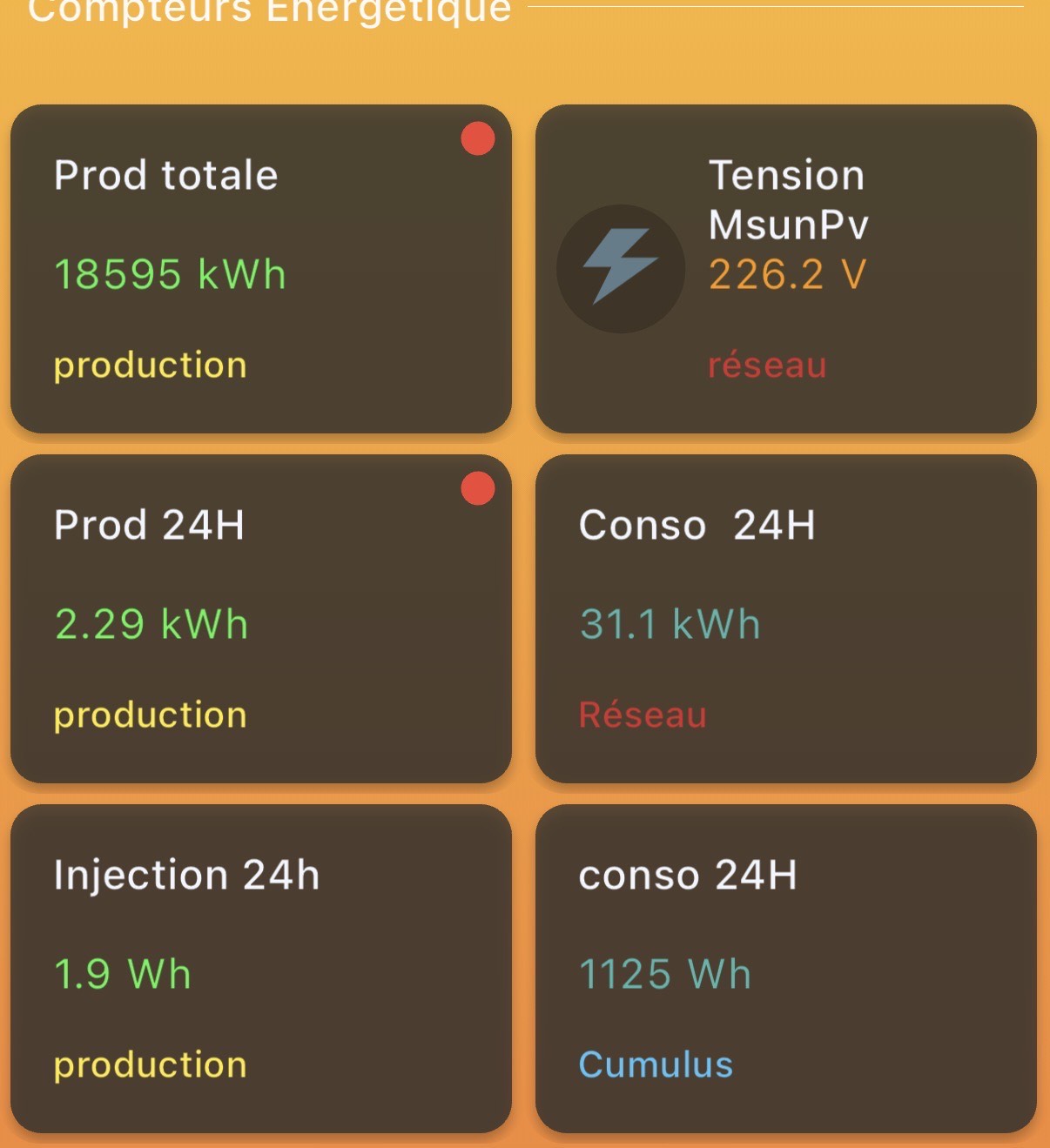Open the Prod 24H production card
This screenshot has width=1050, height=1148.
tap(260, 619)
